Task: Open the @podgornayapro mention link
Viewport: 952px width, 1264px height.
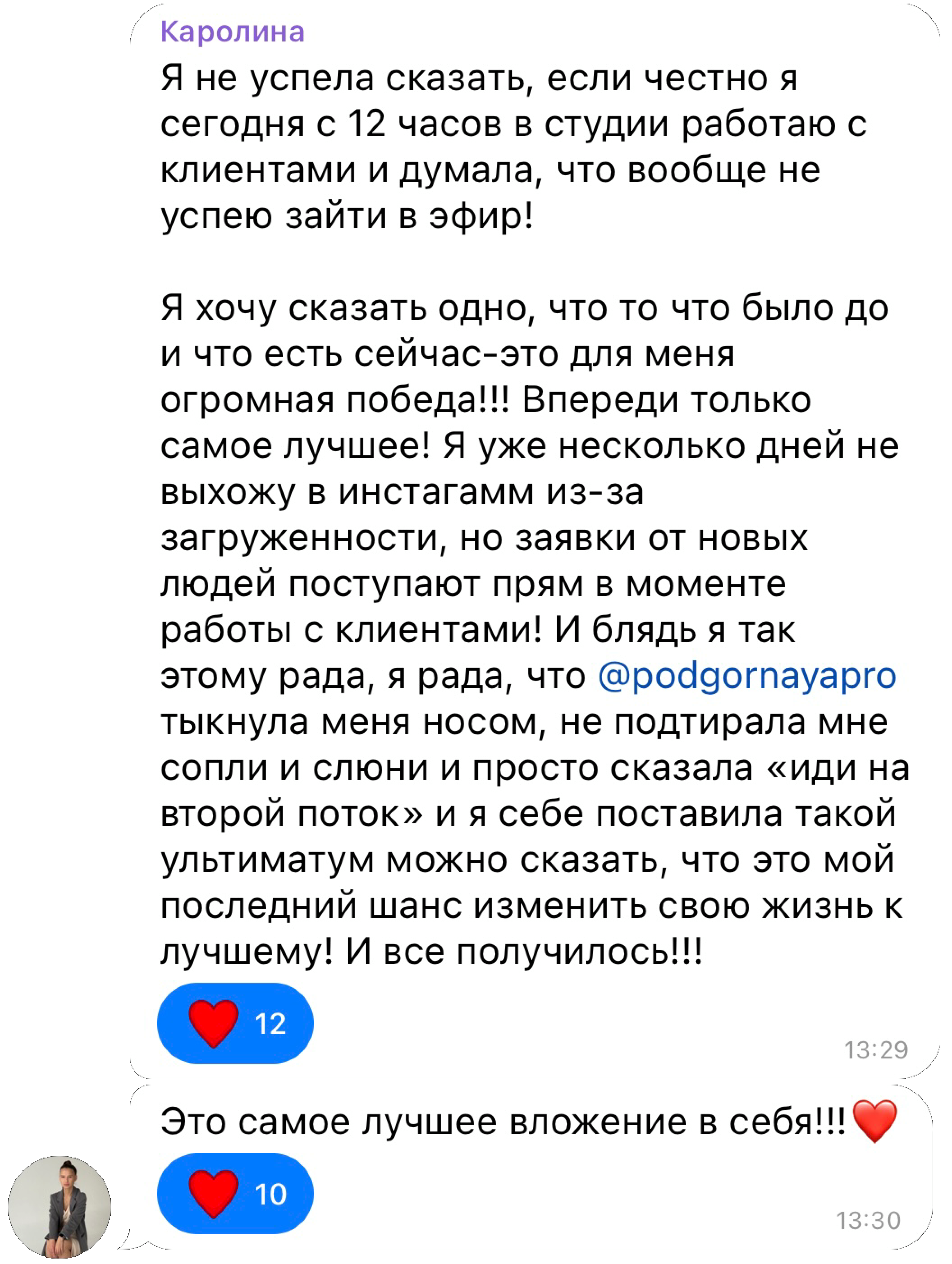Action: [x=747, y=676]
